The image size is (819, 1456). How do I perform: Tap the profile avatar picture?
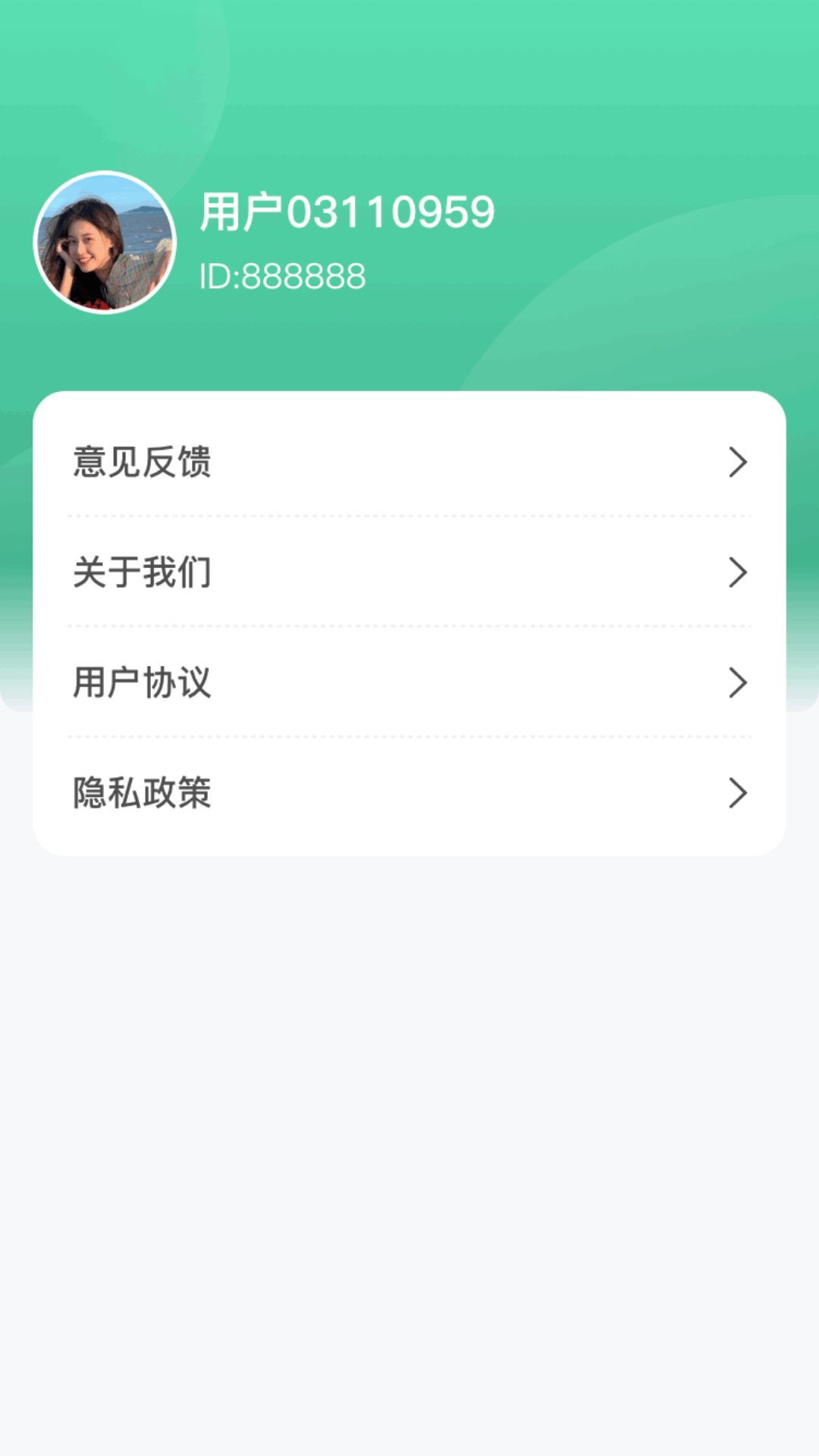point(105,242)
